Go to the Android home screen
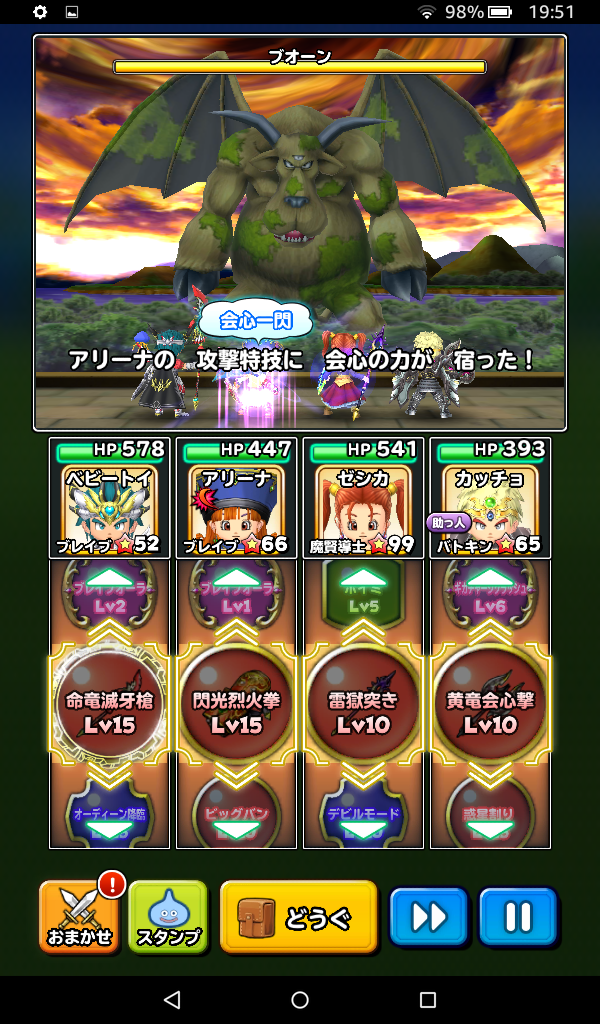 pyautogui.click(x=300, y=999)
